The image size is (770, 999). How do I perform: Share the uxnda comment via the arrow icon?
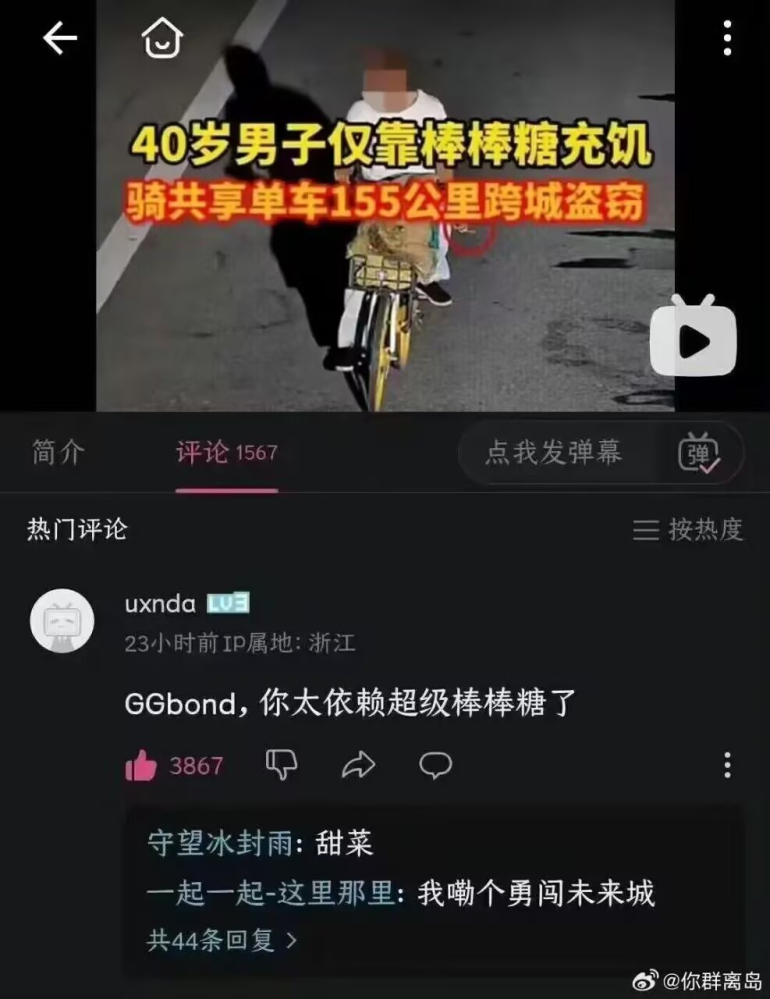click(357, 765)
